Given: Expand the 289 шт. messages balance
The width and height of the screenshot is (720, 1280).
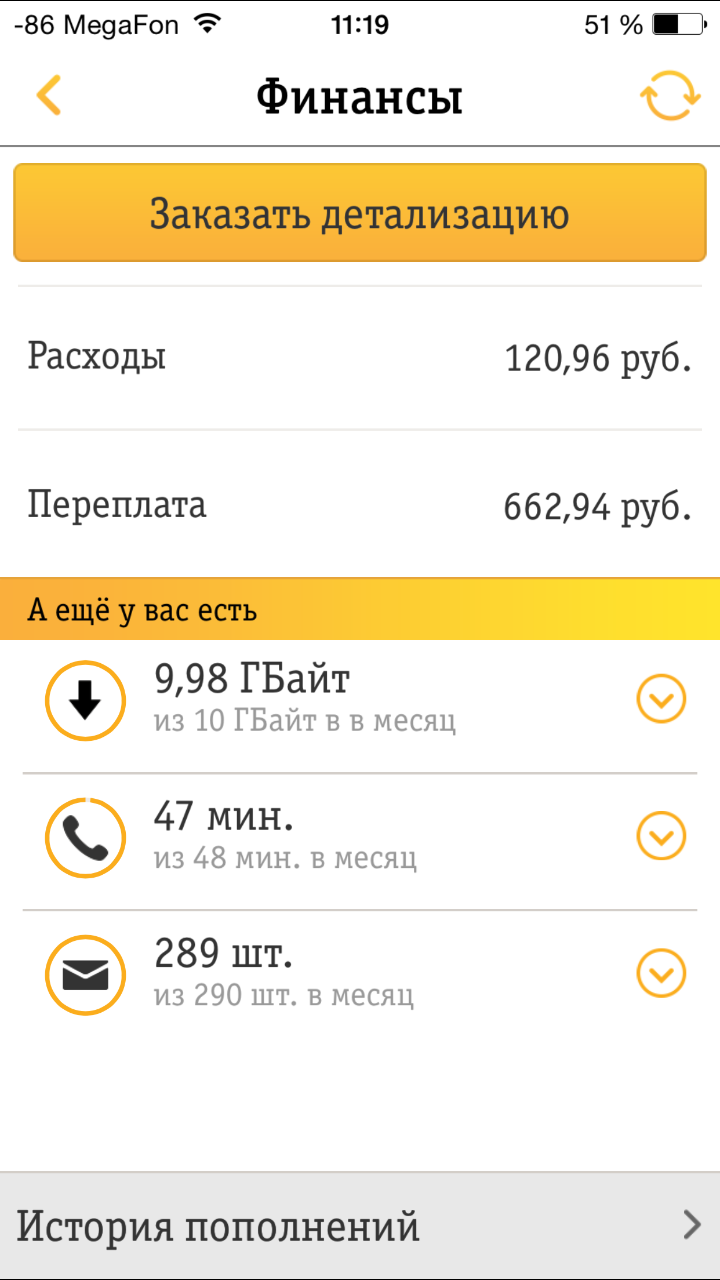Looking at the screenshot, I should [662, 973].
